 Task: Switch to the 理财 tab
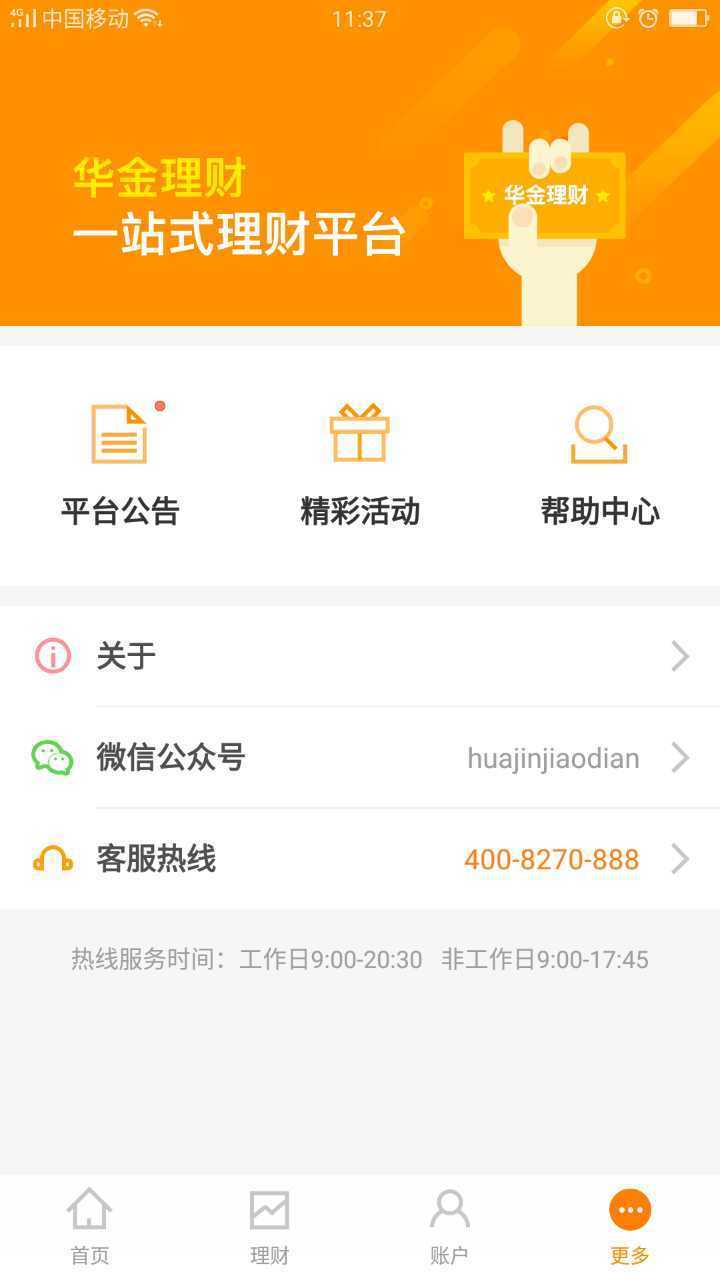pyautogui.click(x=270, y=1227)
